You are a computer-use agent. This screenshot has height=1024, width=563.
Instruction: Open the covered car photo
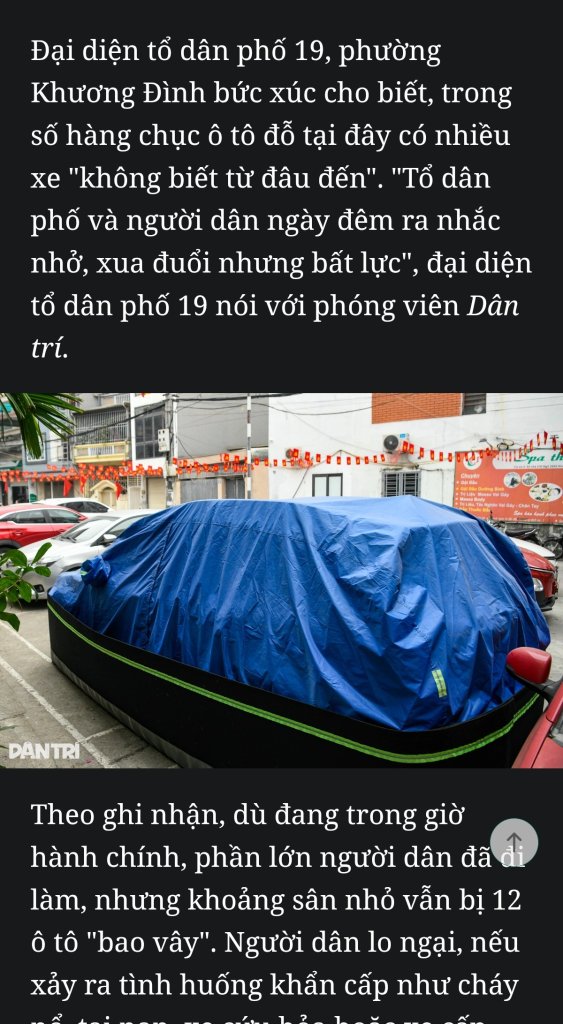coord(282,580)
